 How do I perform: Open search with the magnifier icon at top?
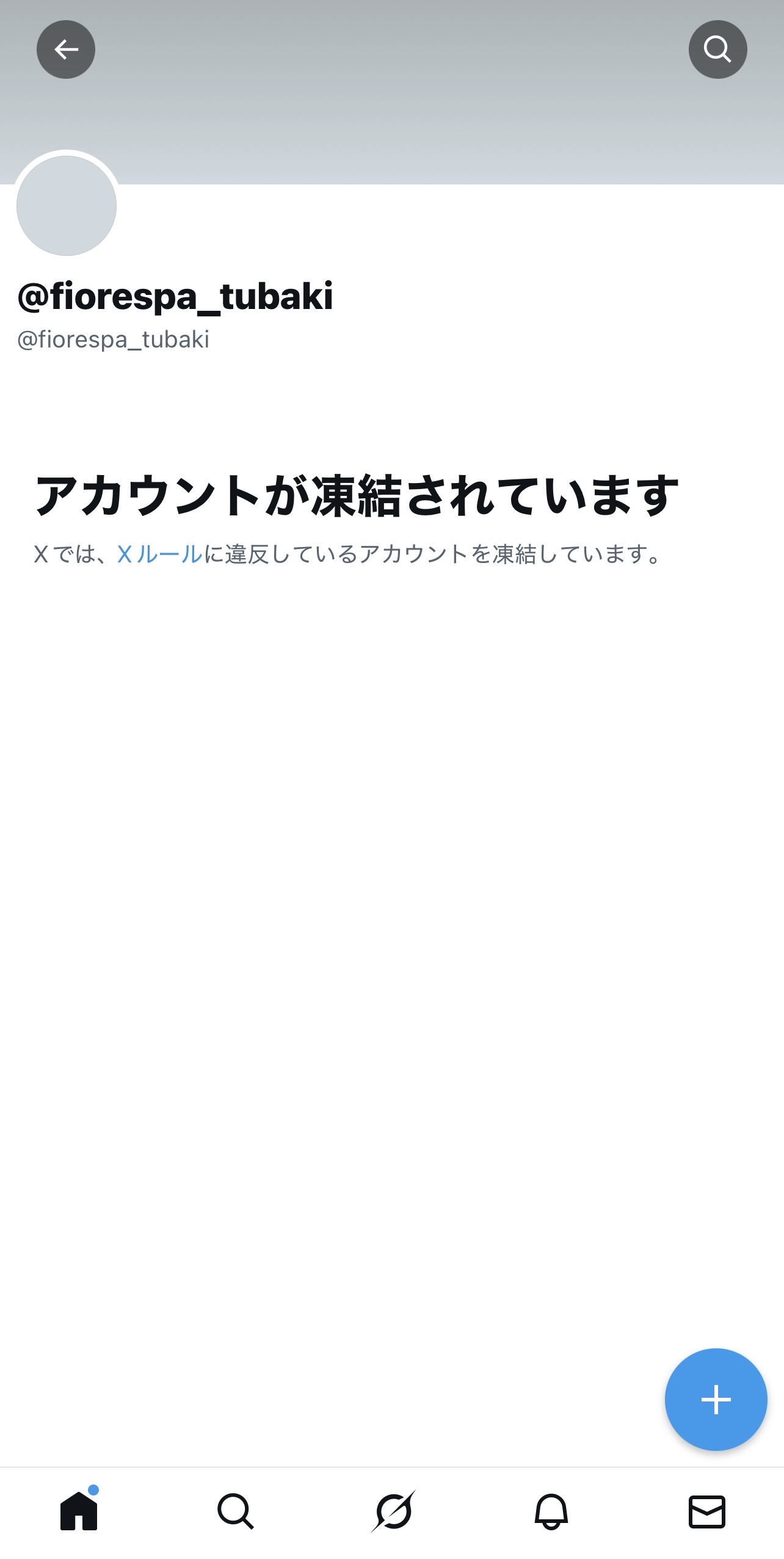point(717,49)
